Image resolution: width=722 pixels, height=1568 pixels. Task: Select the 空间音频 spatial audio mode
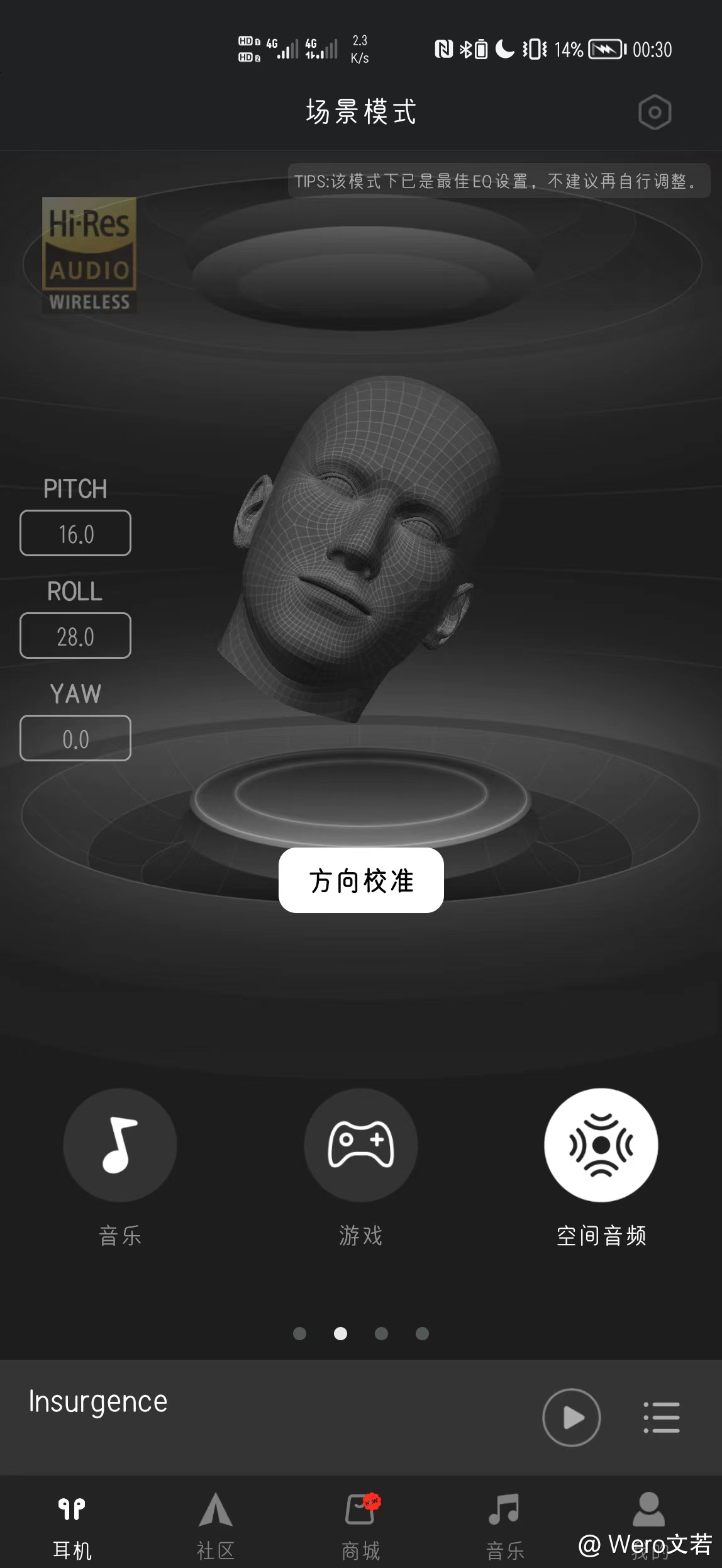point(601,1145)
